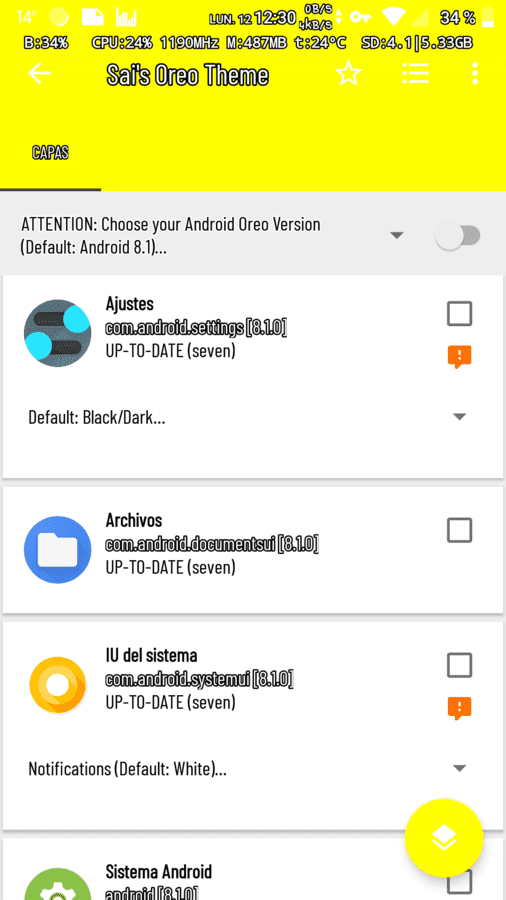Image resolution: width=506 pixels, height=900 pixels.
Task: Open the list icon in the toolbar
Action: click(415, 73)
